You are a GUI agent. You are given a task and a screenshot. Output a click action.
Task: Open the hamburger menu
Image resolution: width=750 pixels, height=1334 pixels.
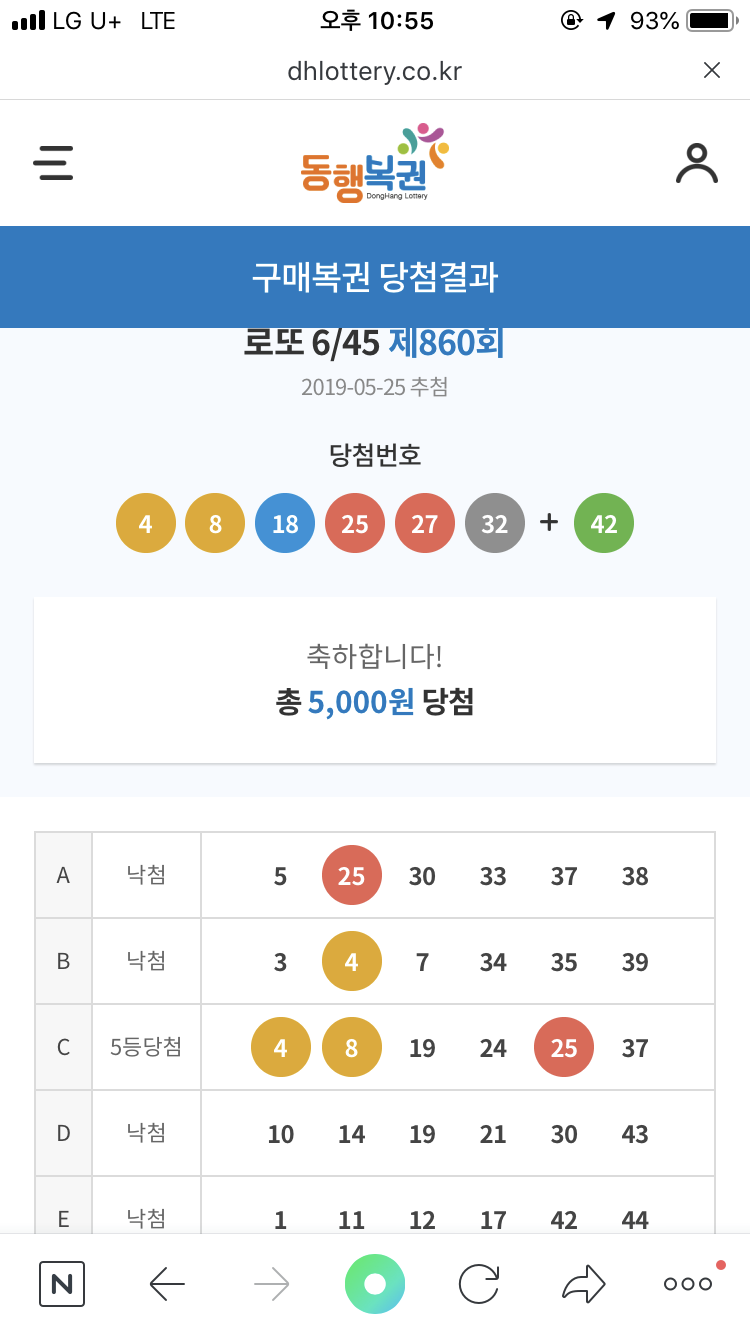pos(53,163)
